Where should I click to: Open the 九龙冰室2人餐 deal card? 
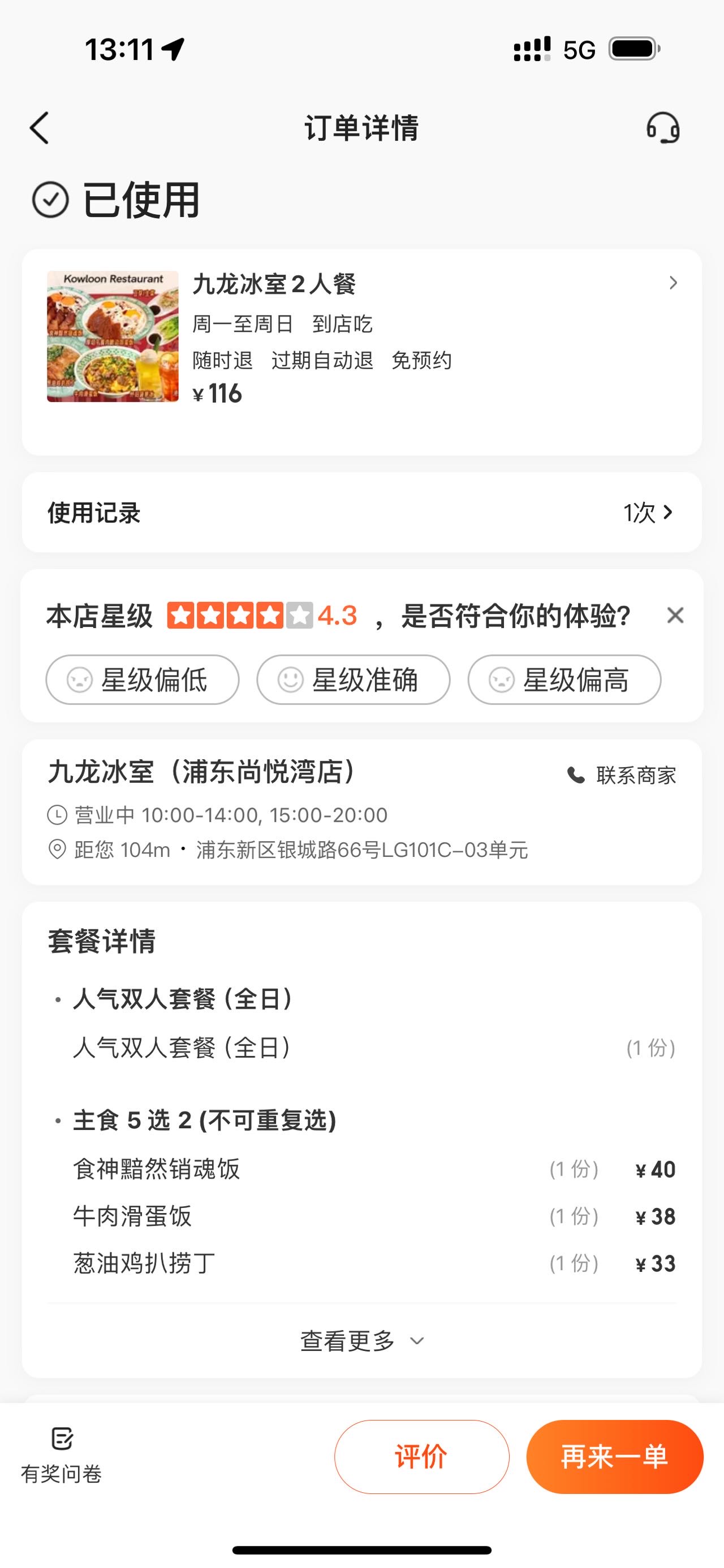361,352
